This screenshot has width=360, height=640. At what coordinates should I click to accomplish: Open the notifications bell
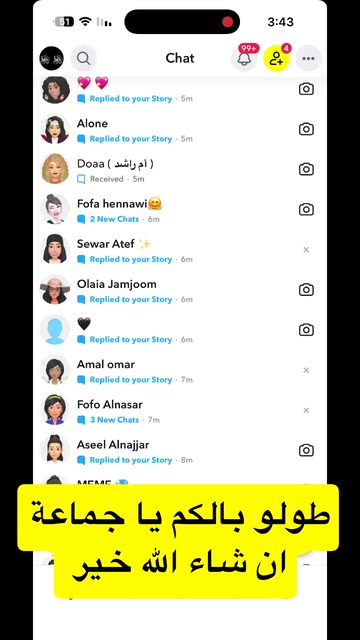point(244,58)
